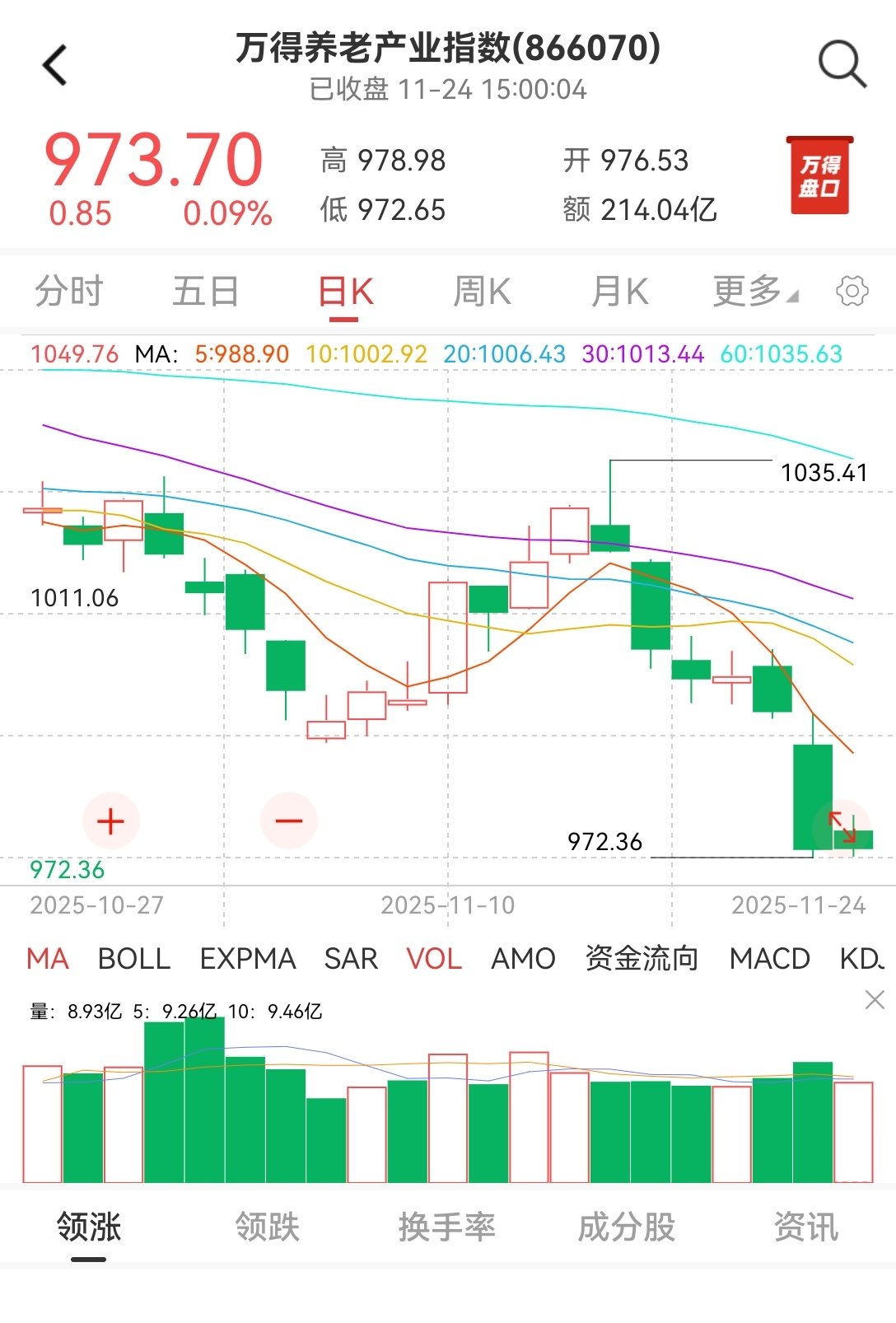This screenshot has height=1323, width=896.
Task: Open the 资讯 tab
Action: point(805,1227)
